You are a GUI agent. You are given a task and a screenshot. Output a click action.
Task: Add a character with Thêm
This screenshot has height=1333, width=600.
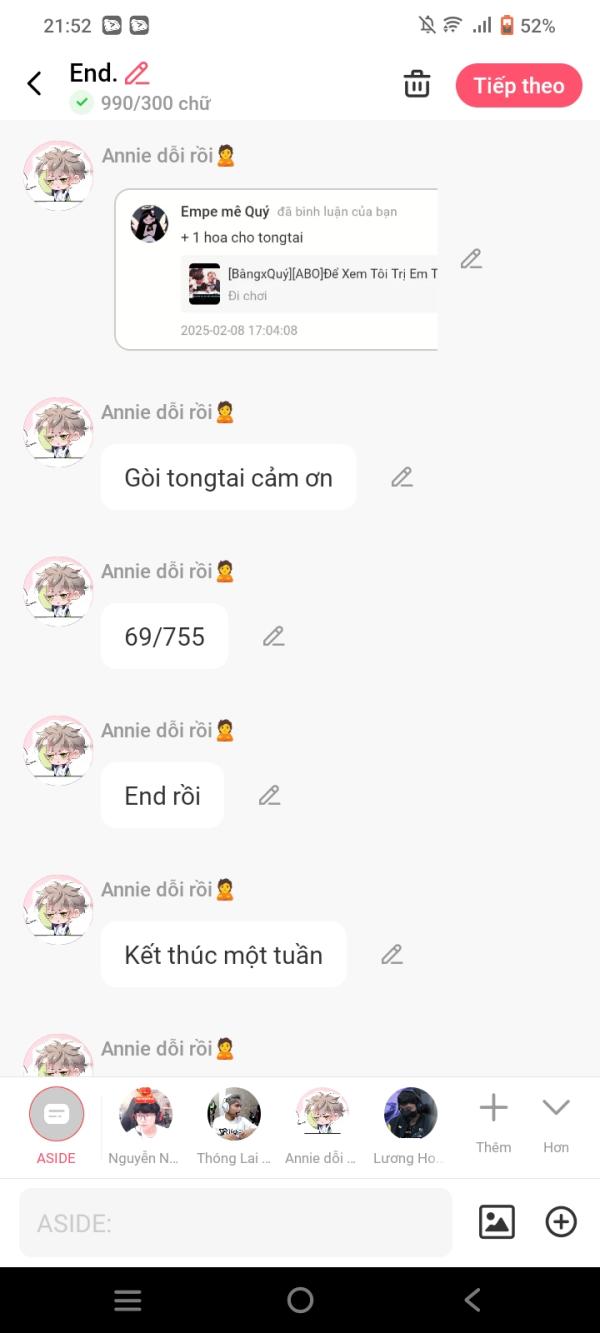493,1123
